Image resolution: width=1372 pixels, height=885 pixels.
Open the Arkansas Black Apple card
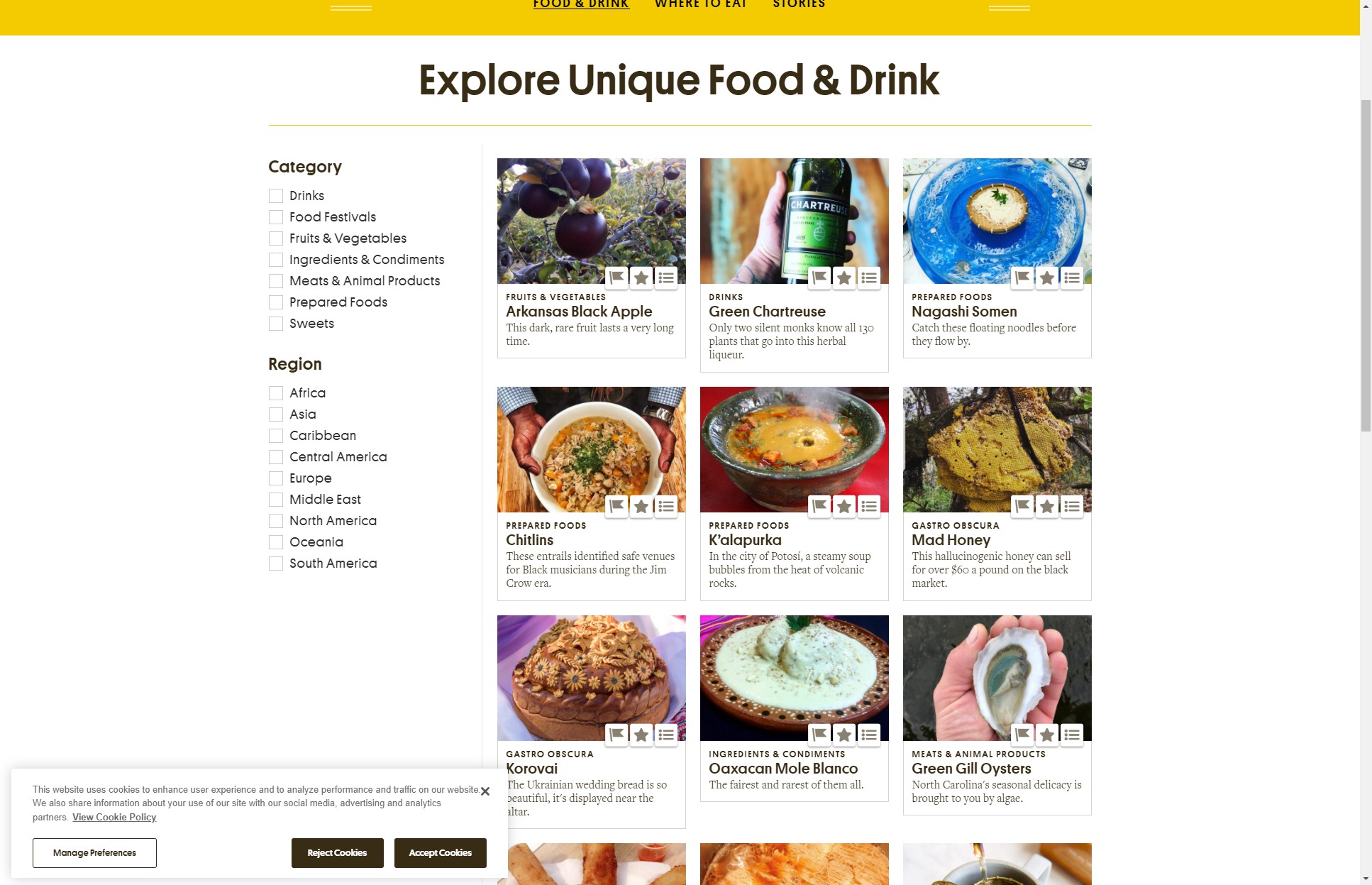[579, 312]
